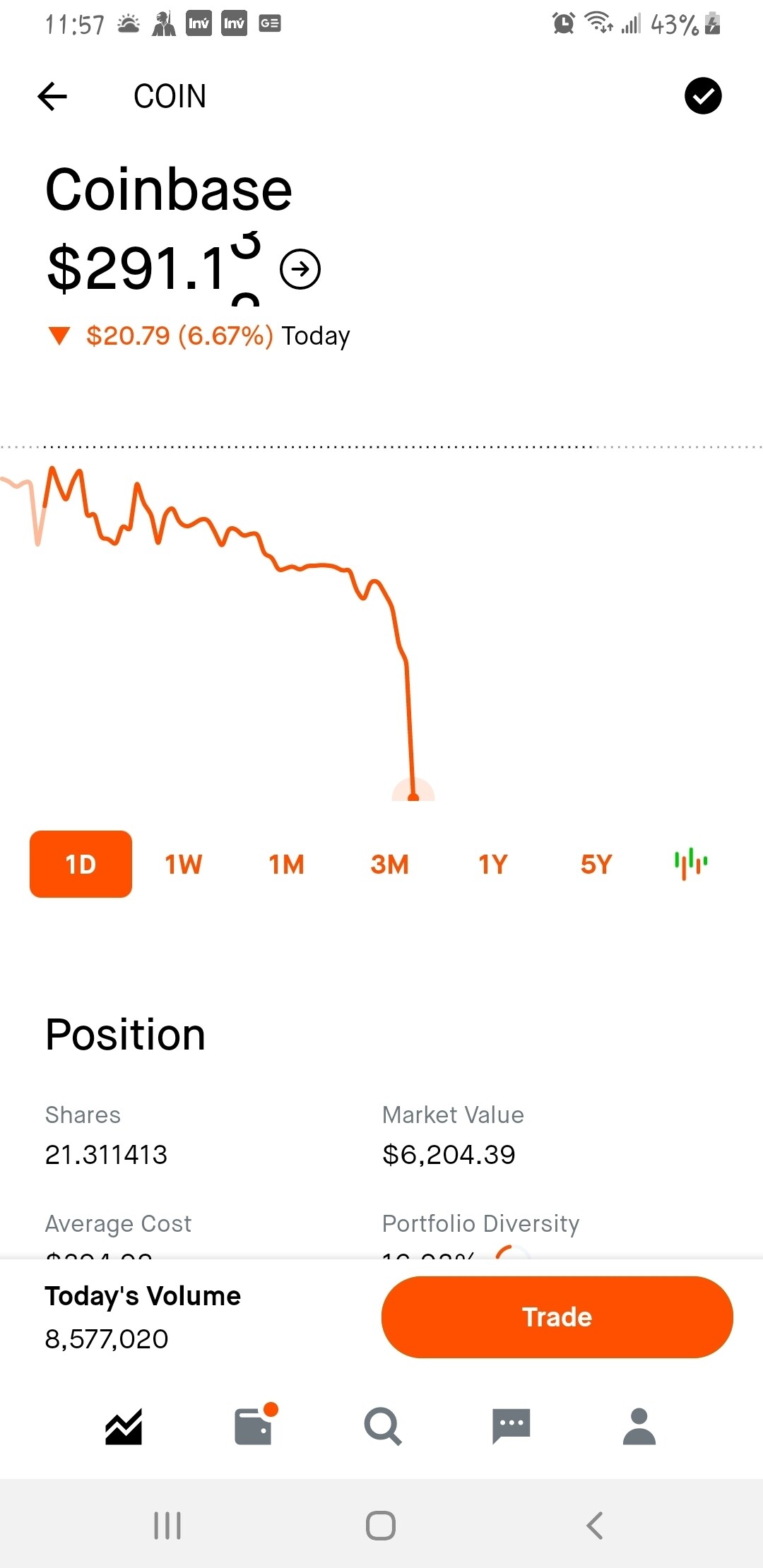Viewport: 763px width, 1568px height.
Task: Open price details via the circled arrow
Action: point(301,269)
